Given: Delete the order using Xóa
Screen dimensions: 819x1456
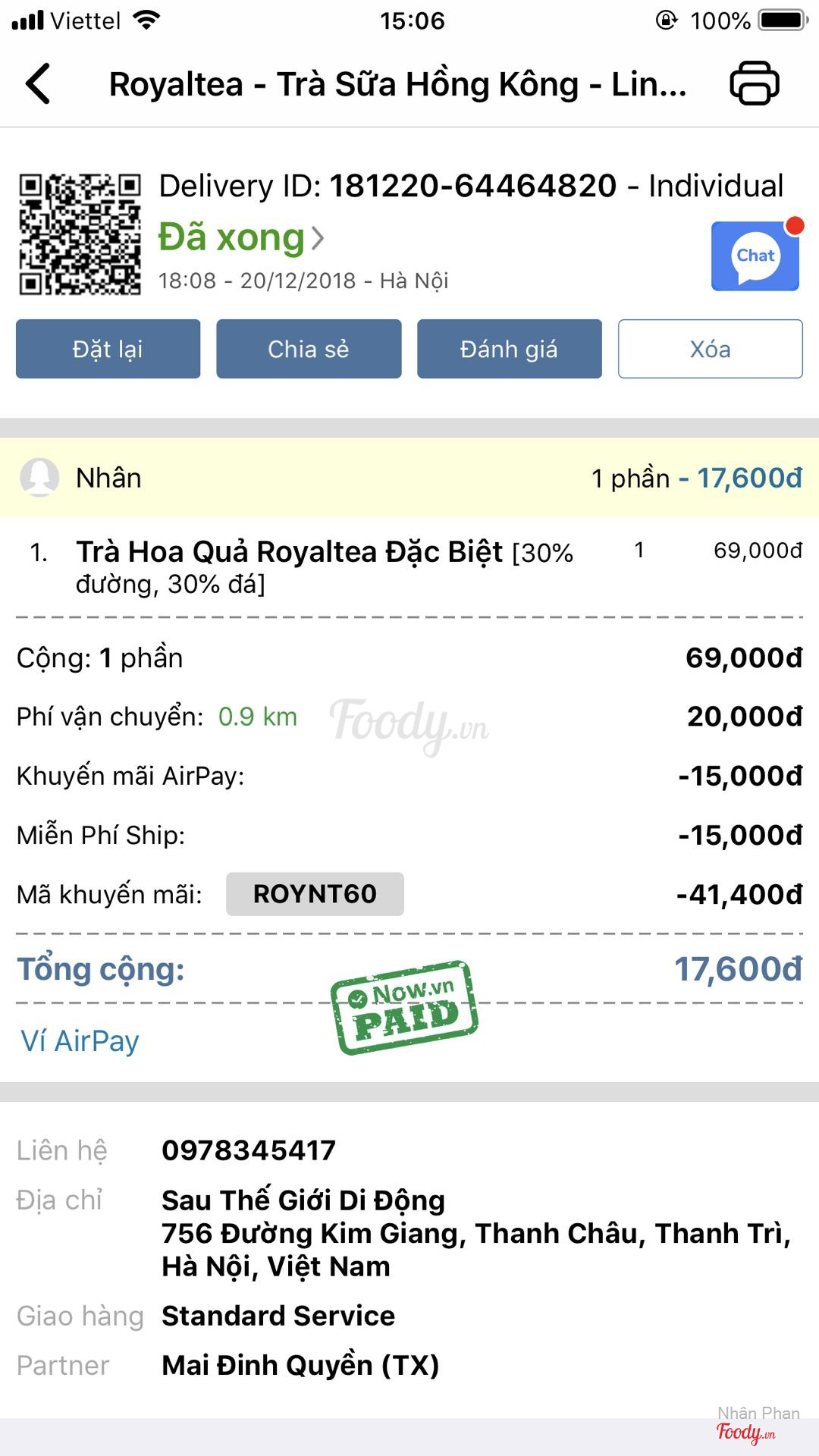Looking at the screenshot, I should pyautogui.click(x=710, y=349).
